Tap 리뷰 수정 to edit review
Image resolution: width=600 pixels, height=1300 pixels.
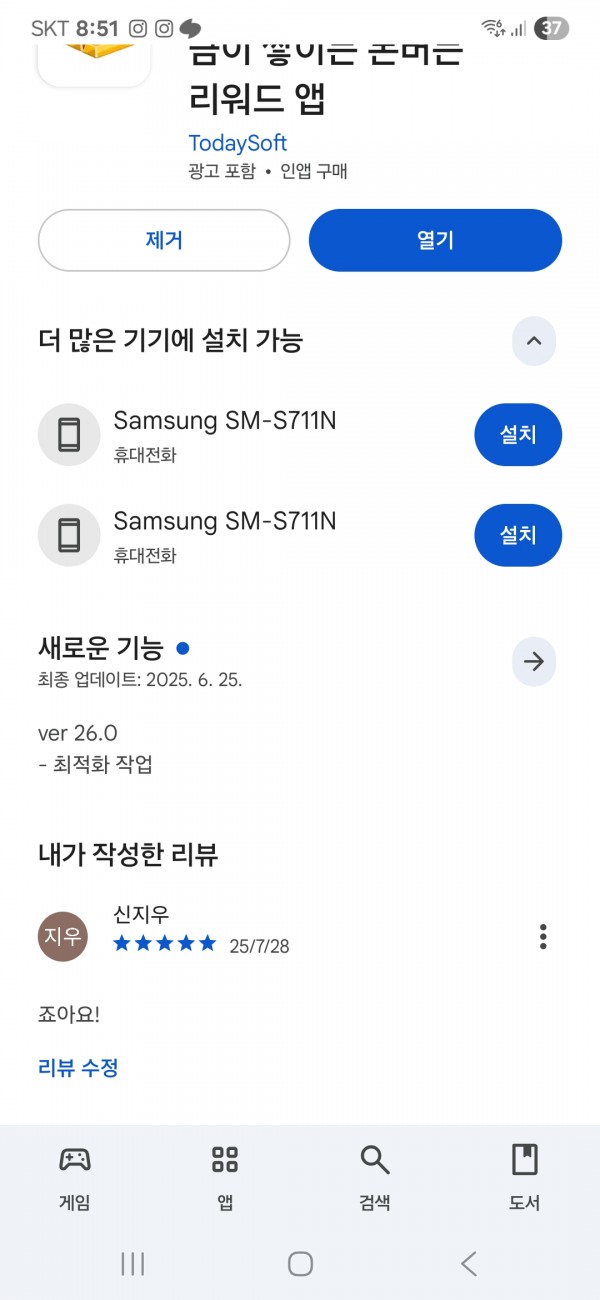tap(78, 1067)
